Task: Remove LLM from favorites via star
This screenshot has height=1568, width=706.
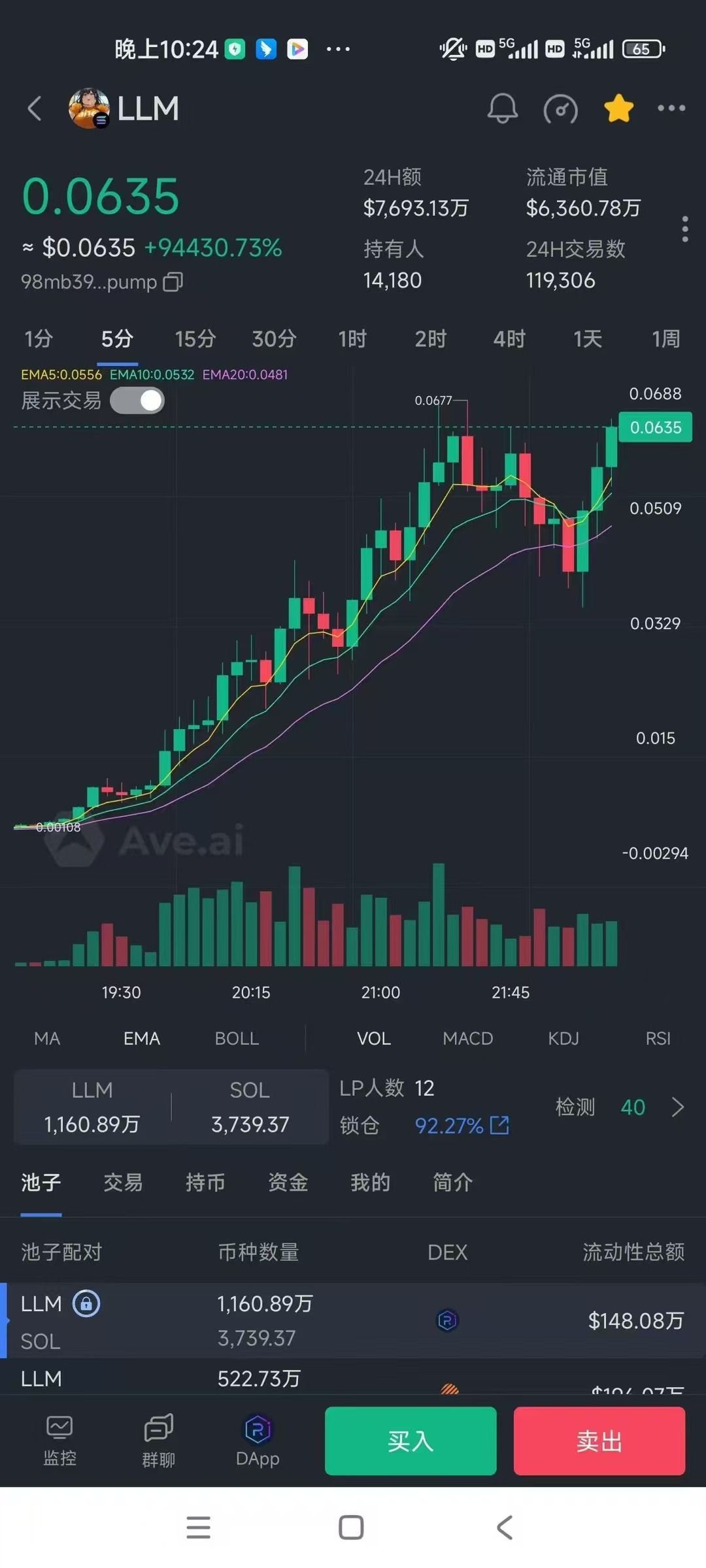Action: click(618, 108)
